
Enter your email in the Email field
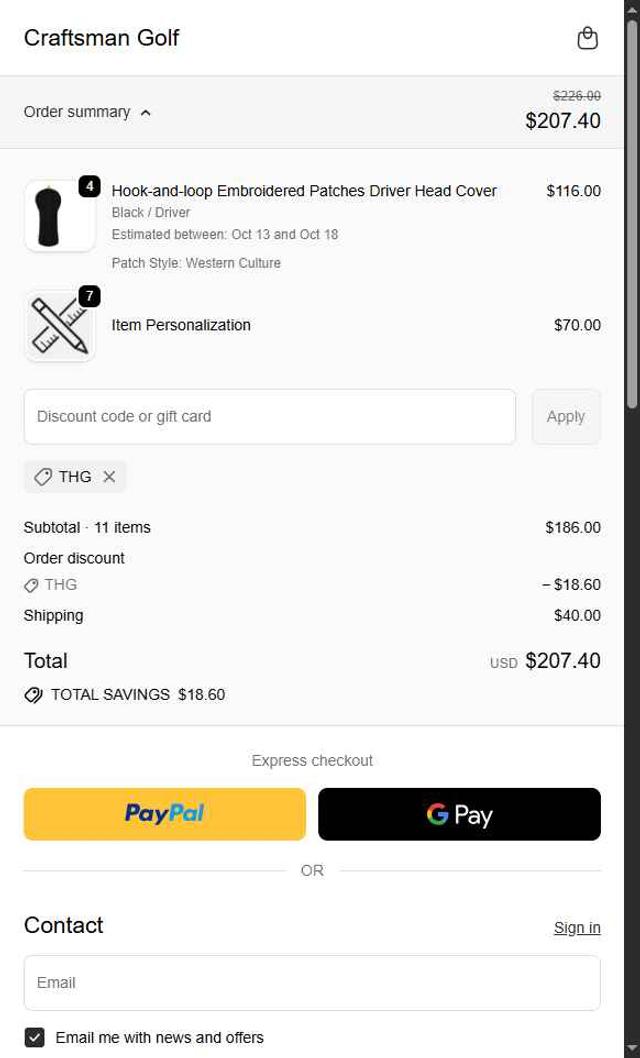(x=312, y=983)
